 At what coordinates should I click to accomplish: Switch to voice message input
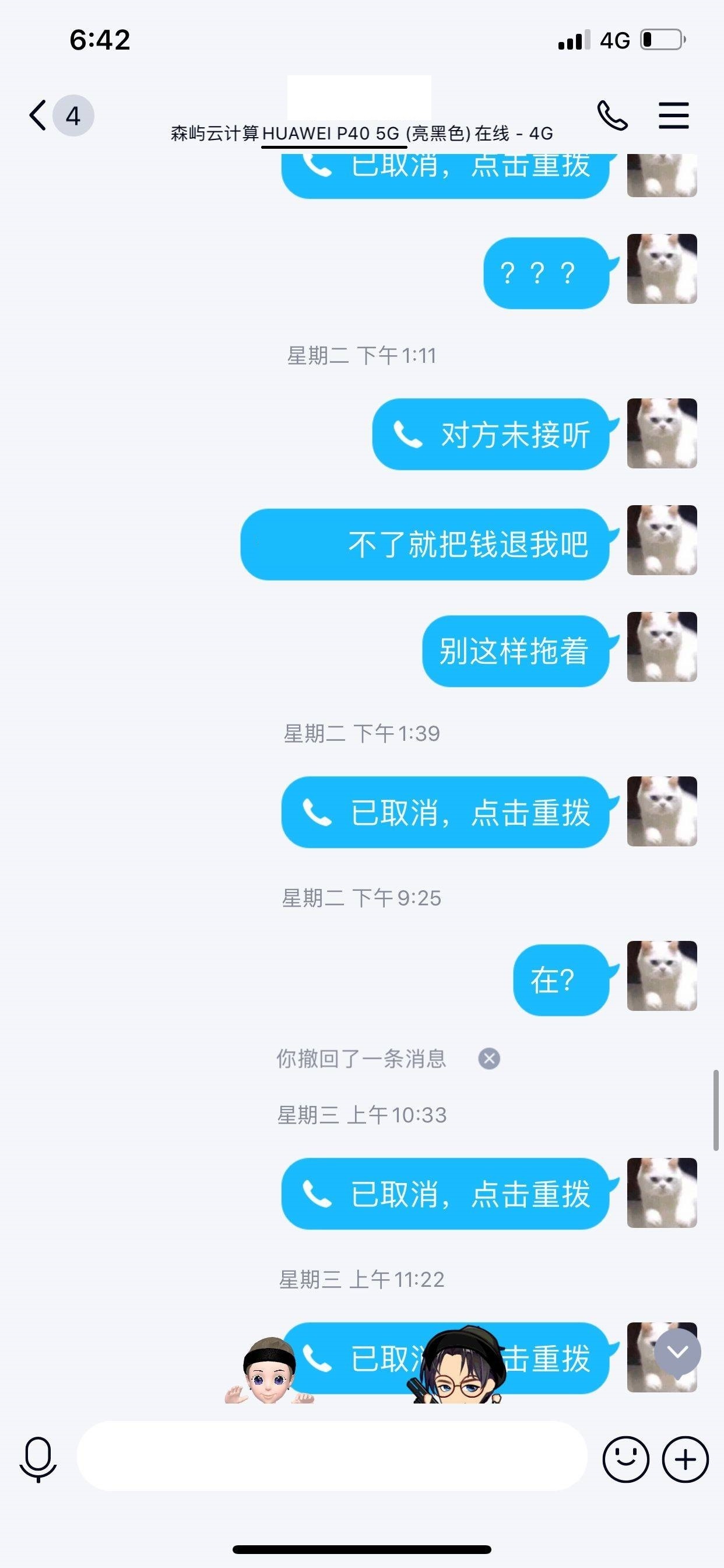38,1458
